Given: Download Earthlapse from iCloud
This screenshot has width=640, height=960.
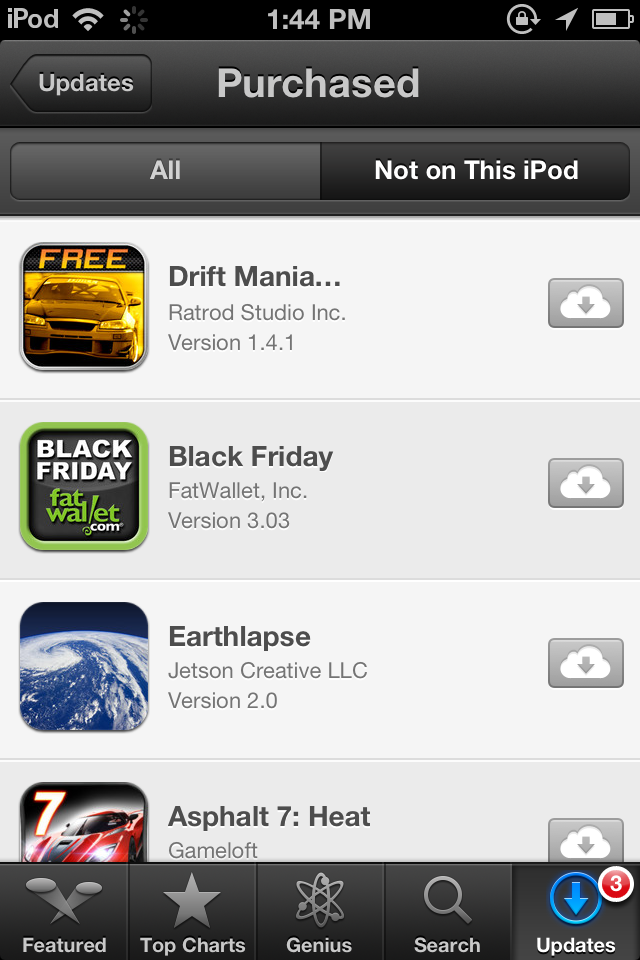Looking at the screenshot, I should coord(585,663).
